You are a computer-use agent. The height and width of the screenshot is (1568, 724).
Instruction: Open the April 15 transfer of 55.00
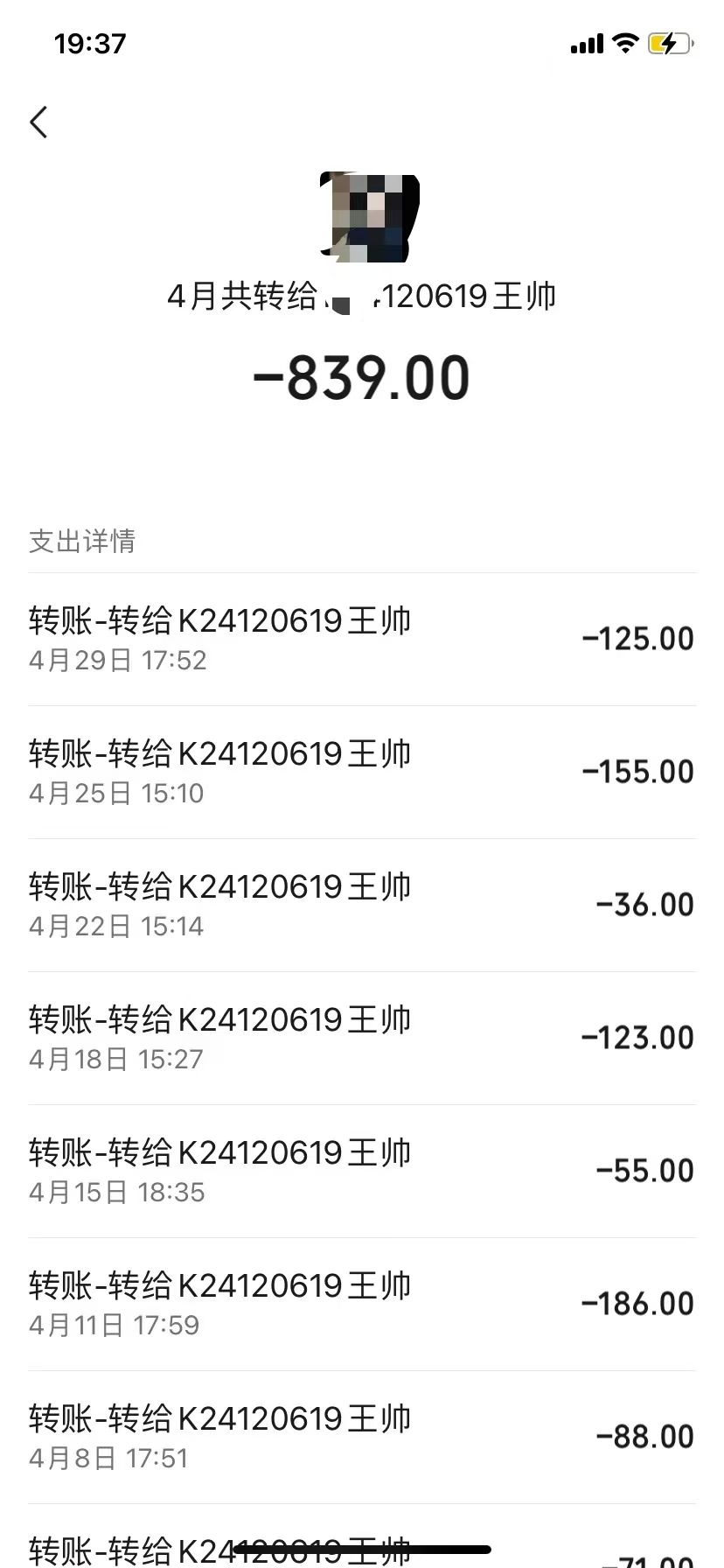tap(362, 1172)
